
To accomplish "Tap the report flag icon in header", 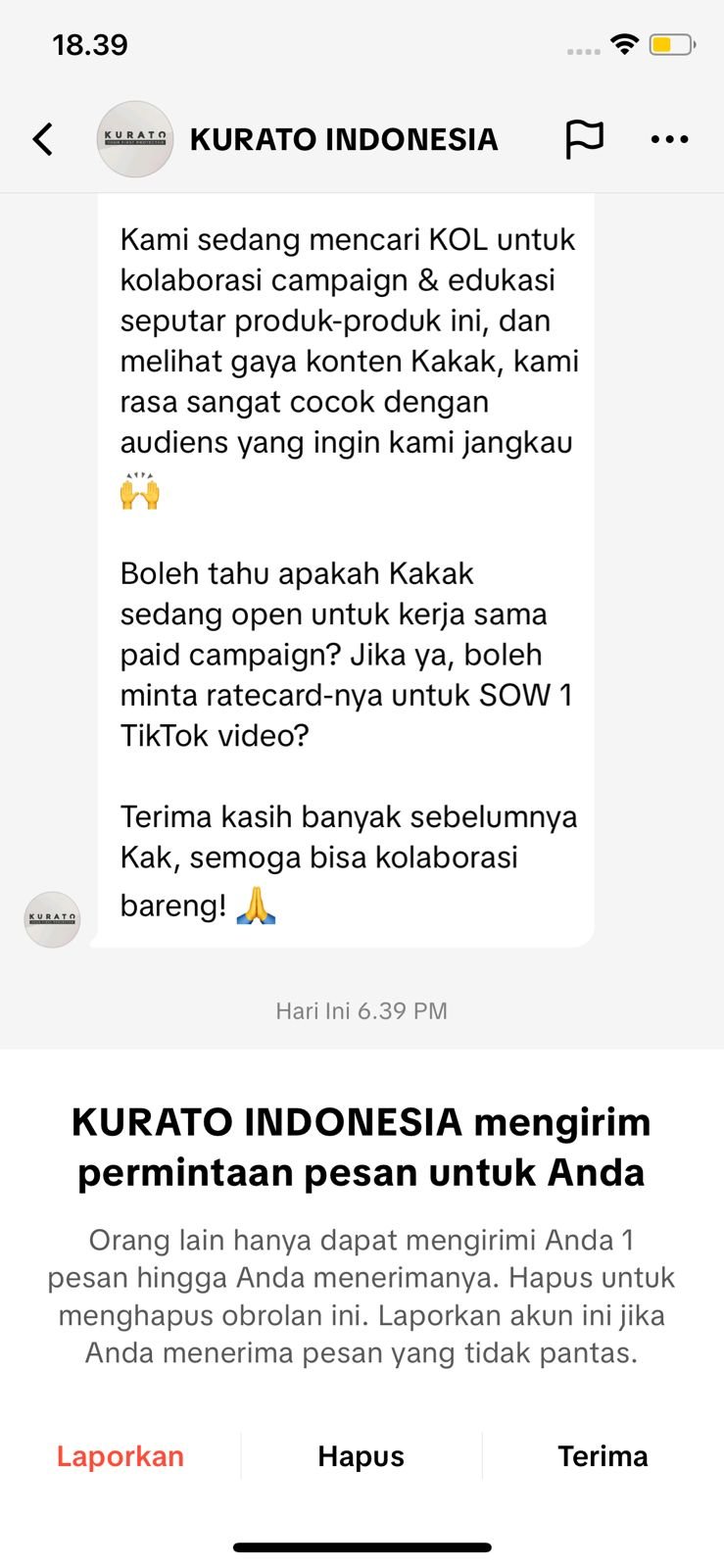I will pos(584,139).
